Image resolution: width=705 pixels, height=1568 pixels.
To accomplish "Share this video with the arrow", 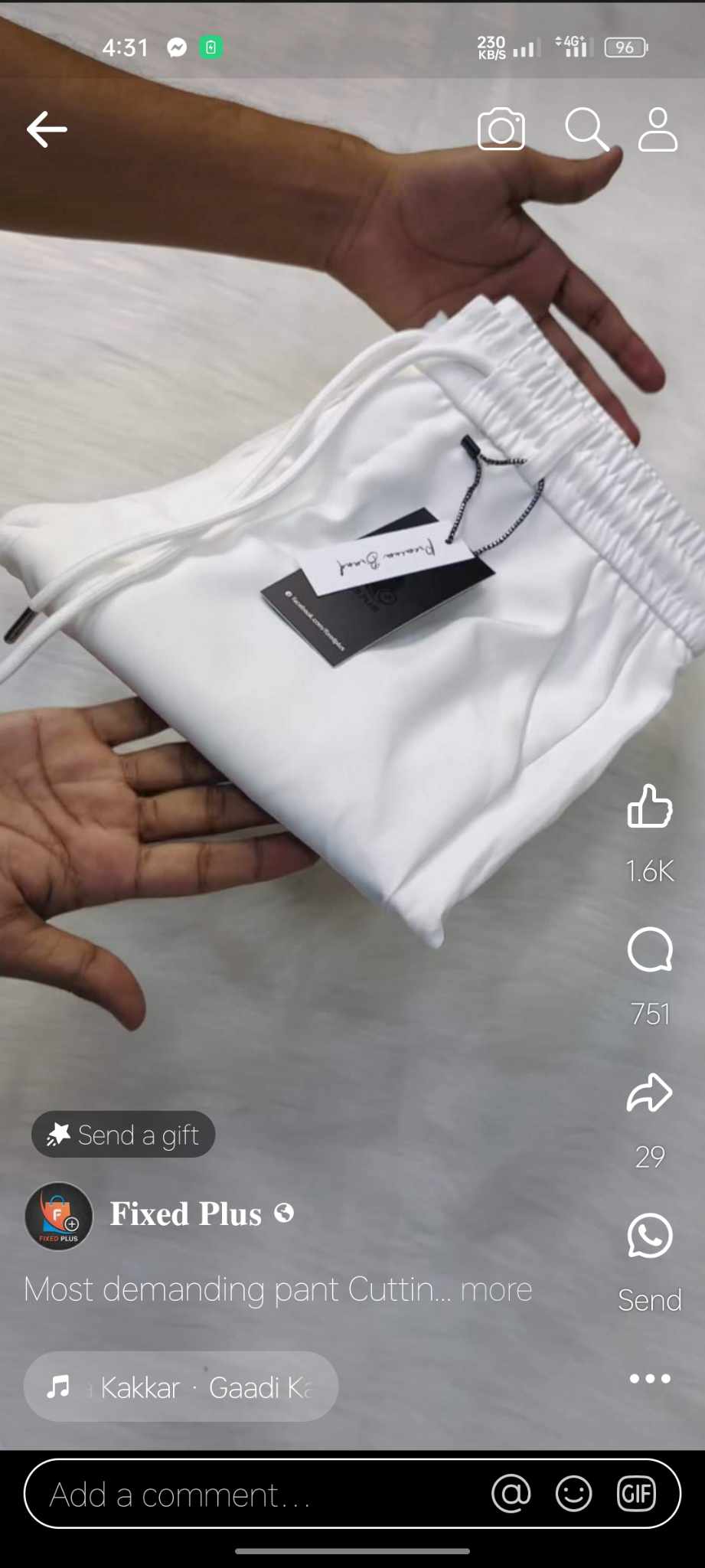I will [650, 1093].
